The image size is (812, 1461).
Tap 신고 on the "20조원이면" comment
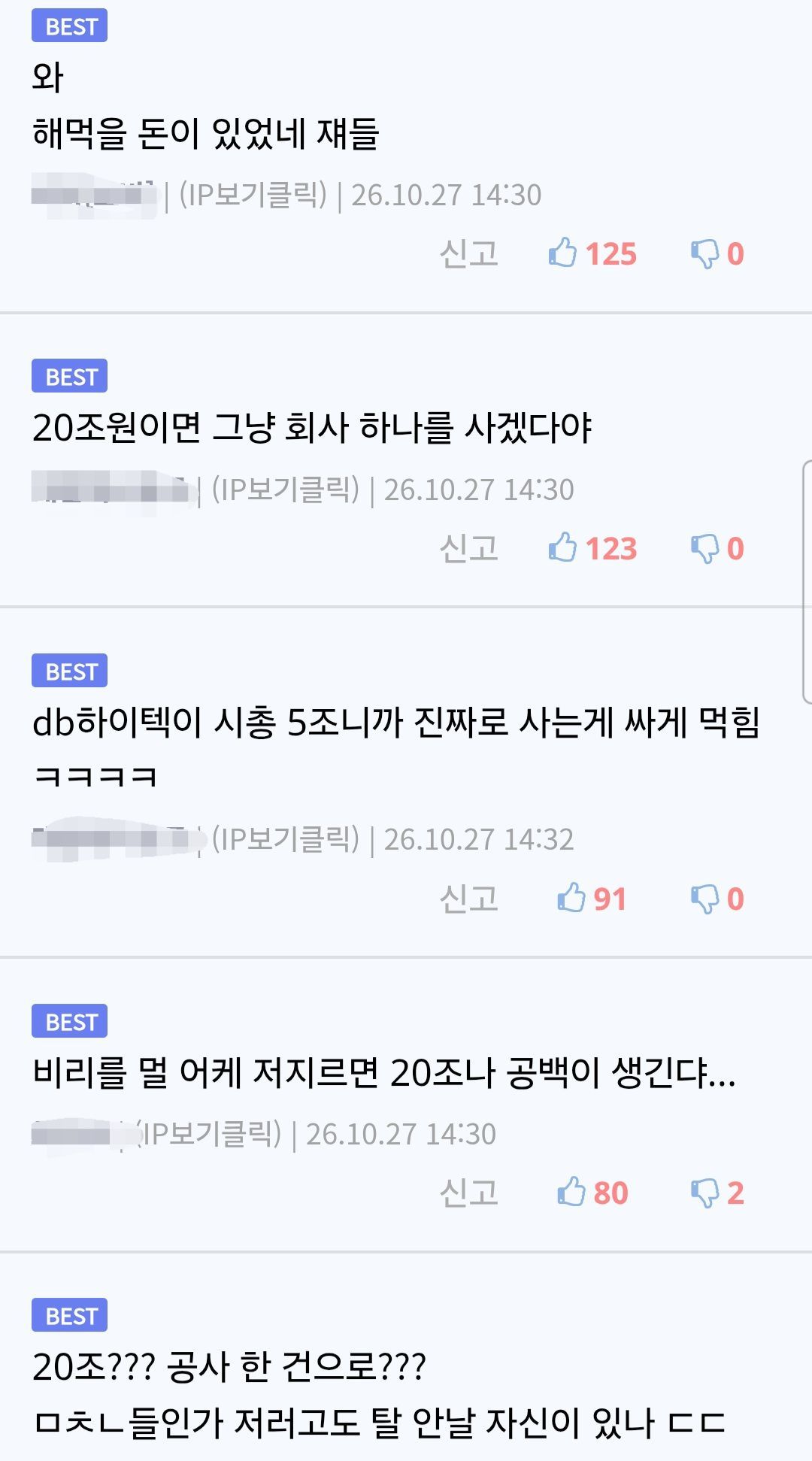[x=469, y=548]
